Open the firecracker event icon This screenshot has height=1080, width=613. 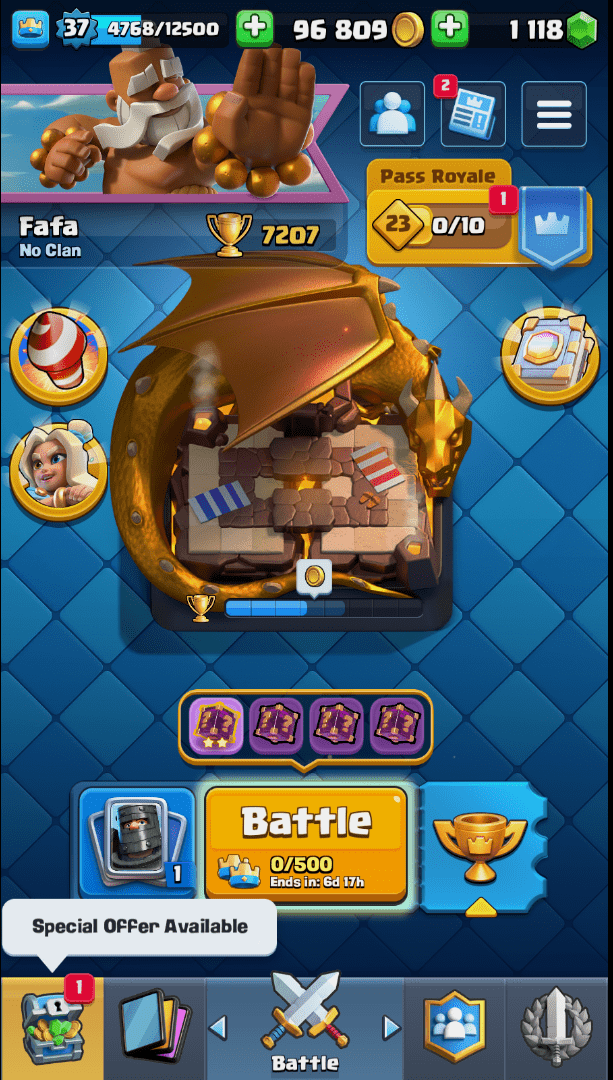pos(58,354)
